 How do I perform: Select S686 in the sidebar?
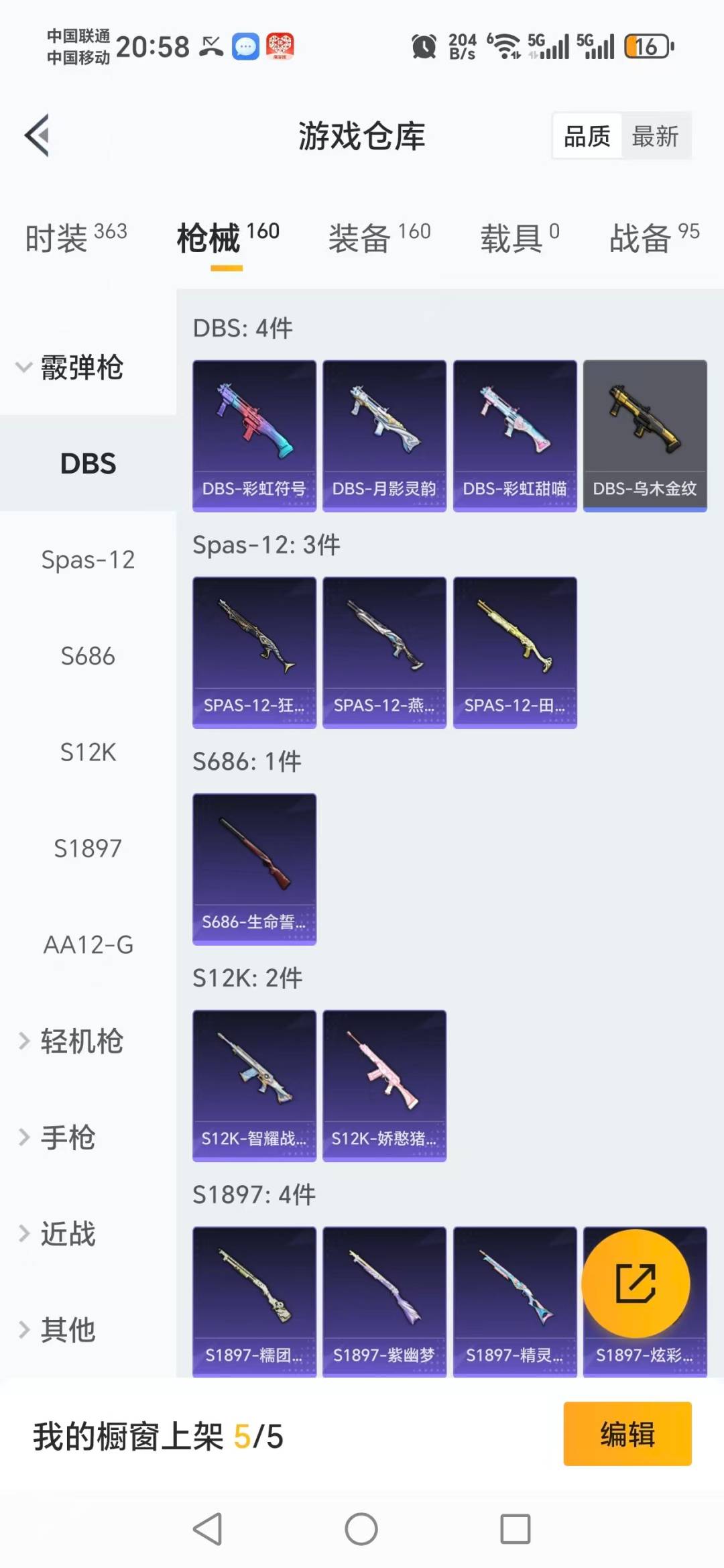point(86,656)
